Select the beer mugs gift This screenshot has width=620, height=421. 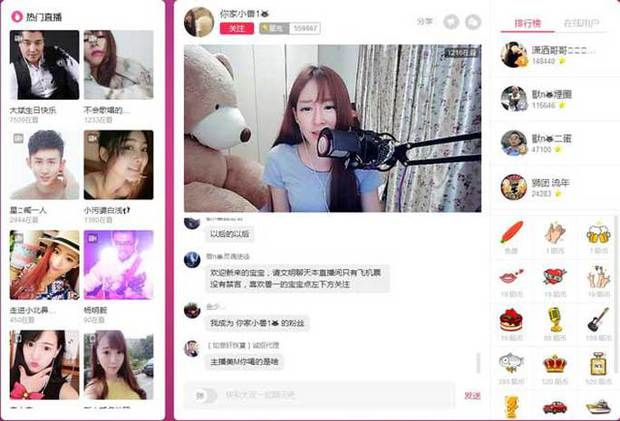click(x=598, y=234)
